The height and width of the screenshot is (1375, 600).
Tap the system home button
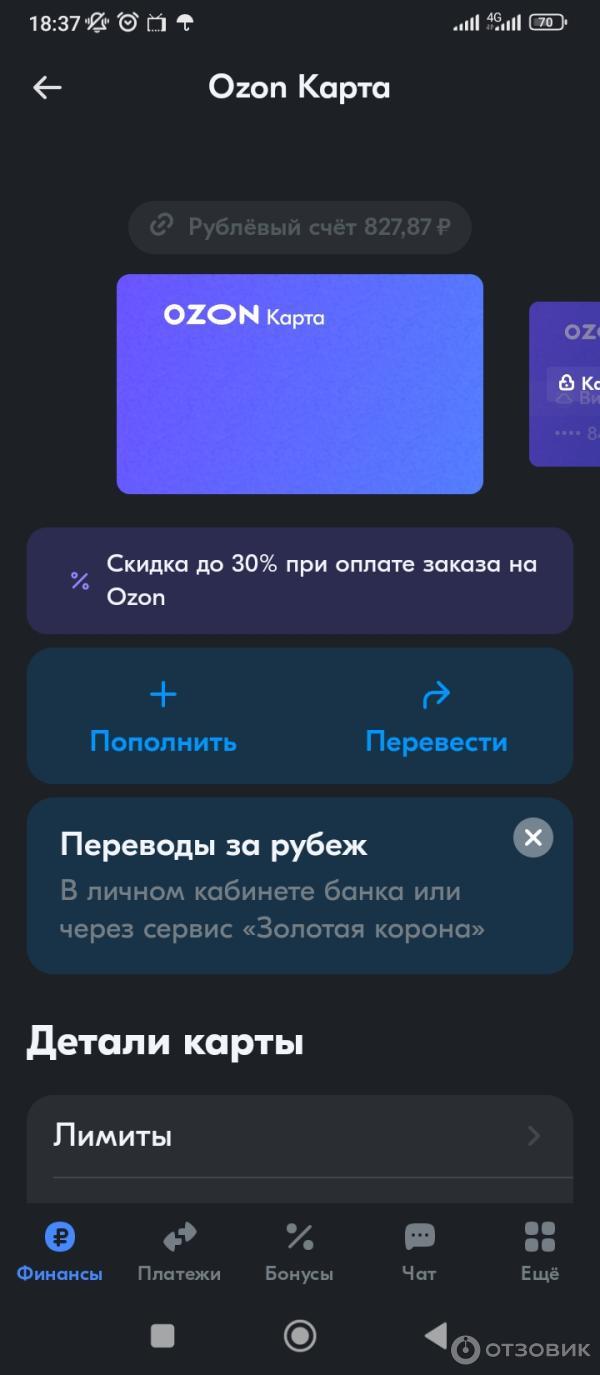click(x=299, y=1336)
